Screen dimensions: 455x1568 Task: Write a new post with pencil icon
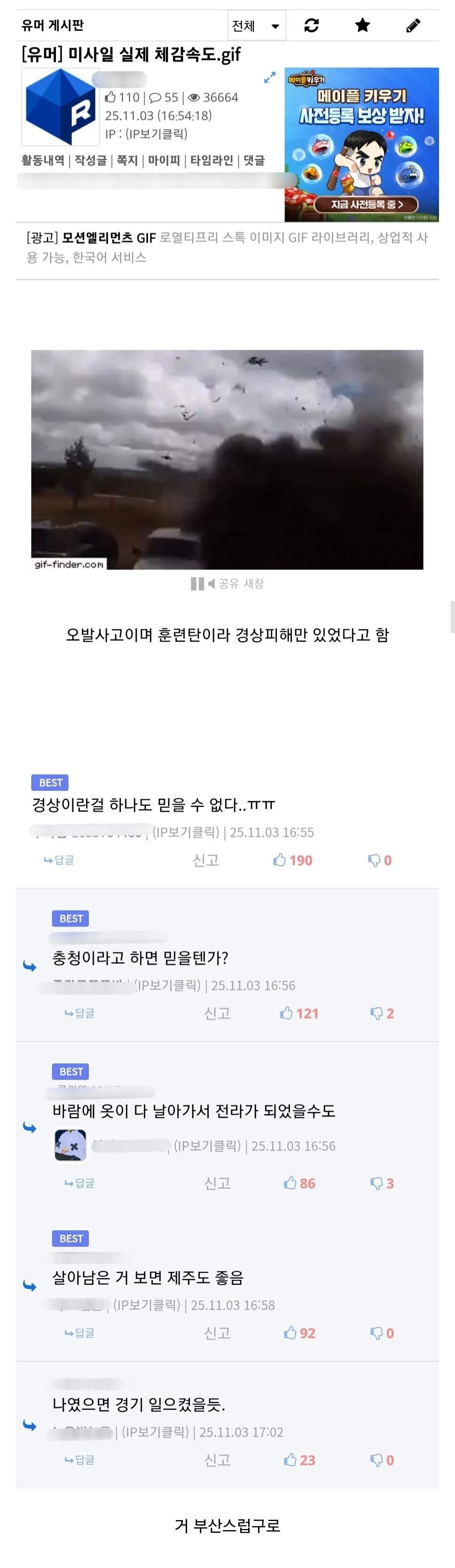(x=413, y=25)
